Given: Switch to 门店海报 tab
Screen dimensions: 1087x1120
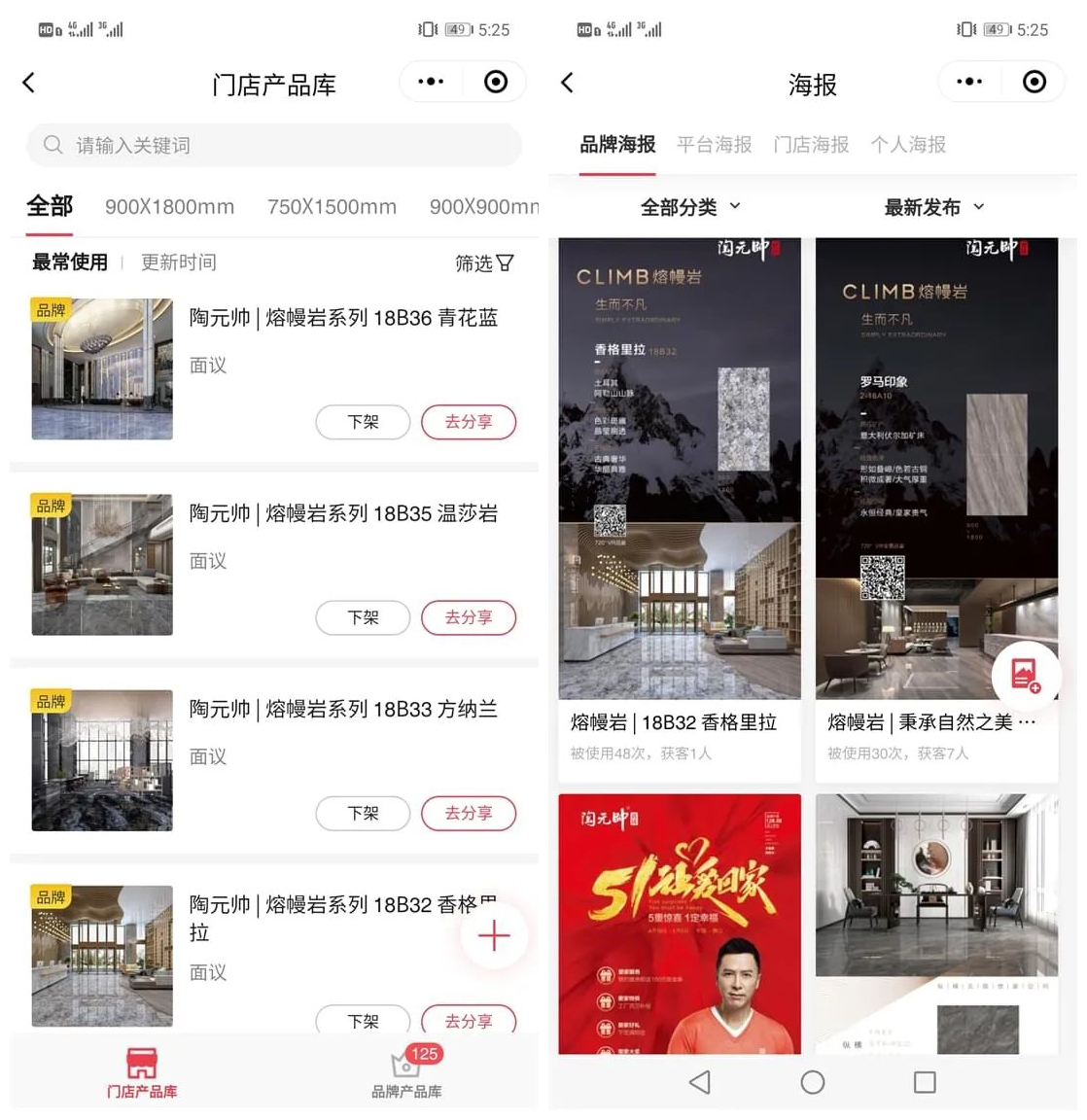Looking at the screenshot, I should pyautogui.click(x=811, y=145).
